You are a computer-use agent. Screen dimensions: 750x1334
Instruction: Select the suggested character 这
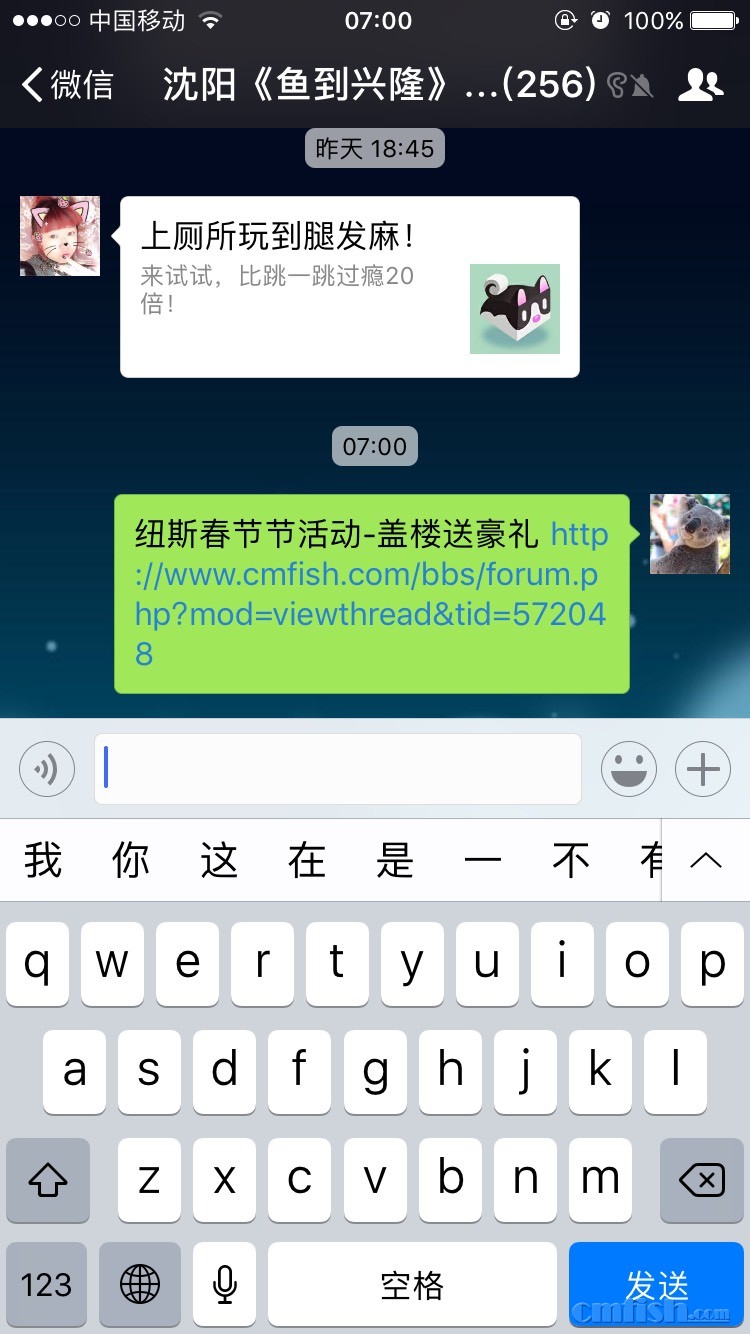click(219, 861)
